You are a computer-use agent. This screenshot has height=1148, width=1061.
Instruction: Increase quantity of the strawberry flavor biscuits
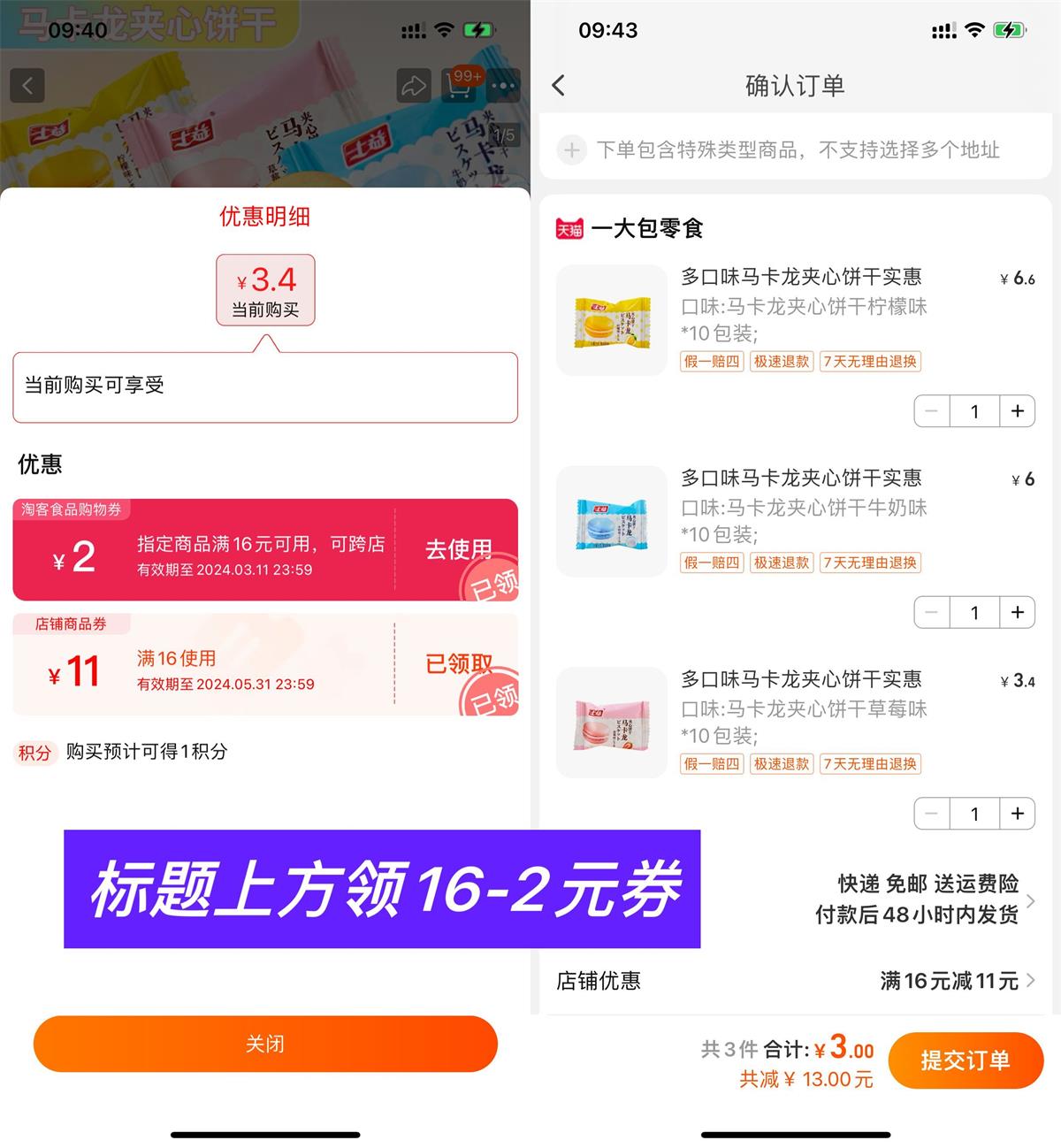click(x=1017, y=814)
